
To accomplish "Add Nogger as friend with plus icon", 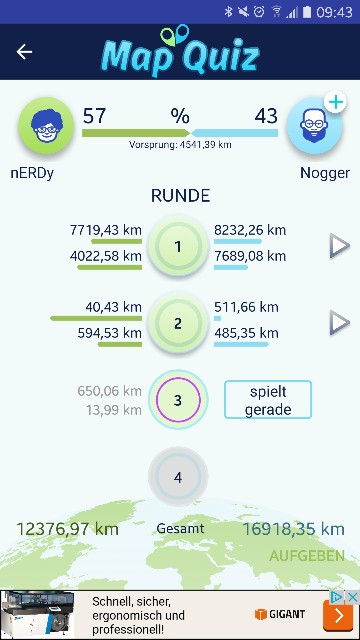I will pyautogui.click(x=336, y=102).
